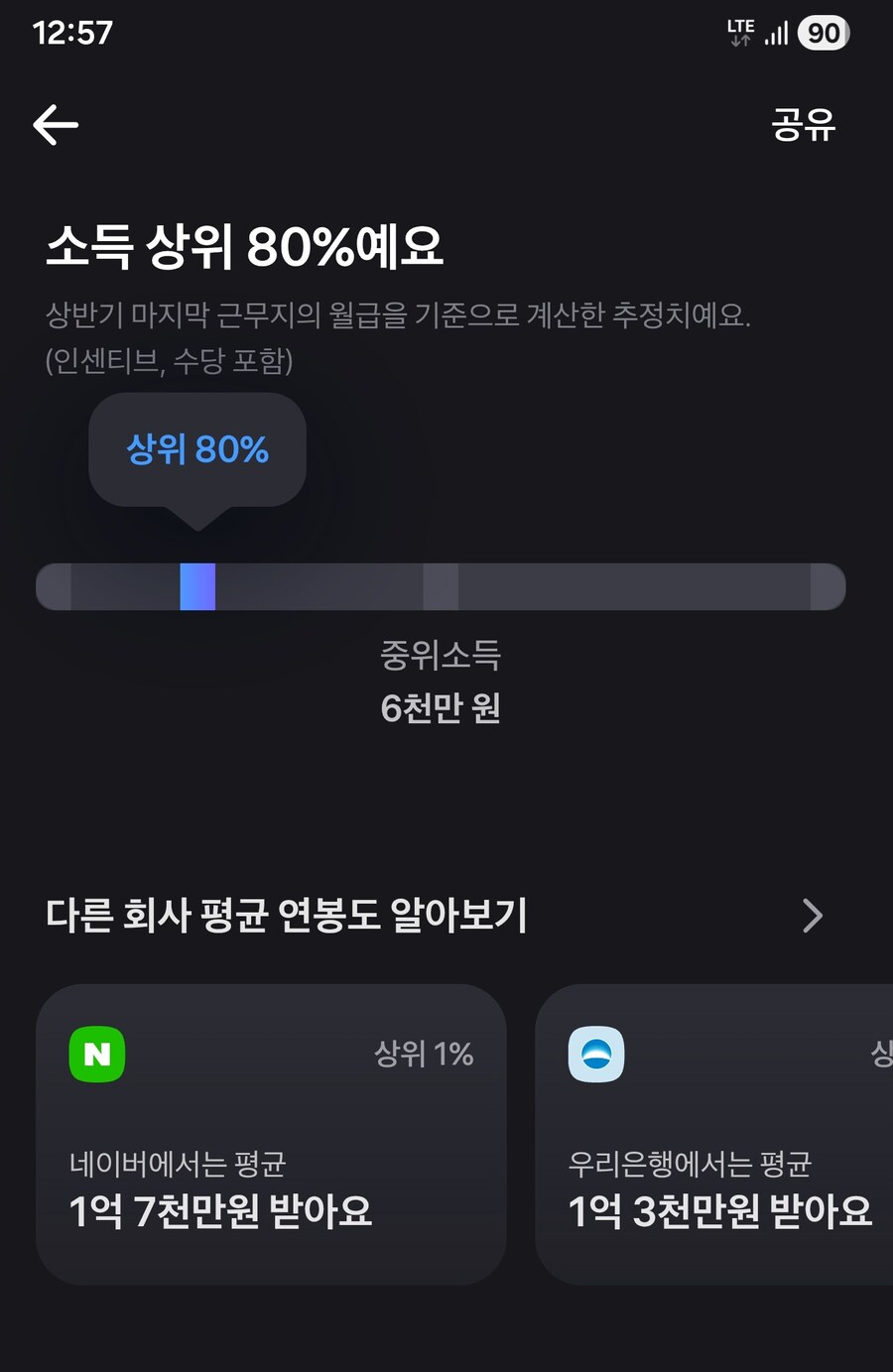Viewport: 893px width, 1372px height.
Task: Expand 다른 회사 평균 연봉도 알아보기 via chevron
Action: pyautogui.click(x=813, y=916)
